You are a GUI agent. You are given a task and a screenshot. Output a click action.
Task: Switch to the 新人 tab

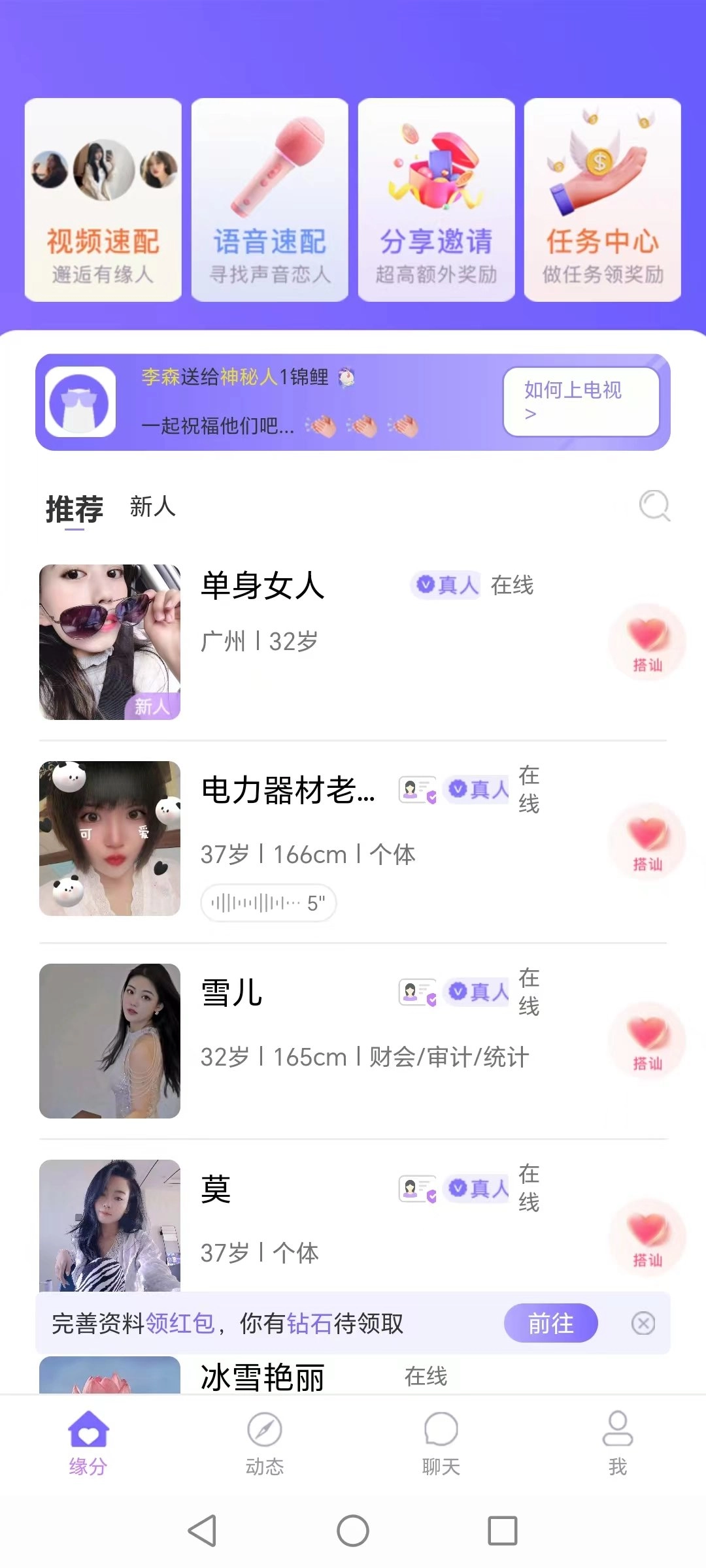pos(152,506)
